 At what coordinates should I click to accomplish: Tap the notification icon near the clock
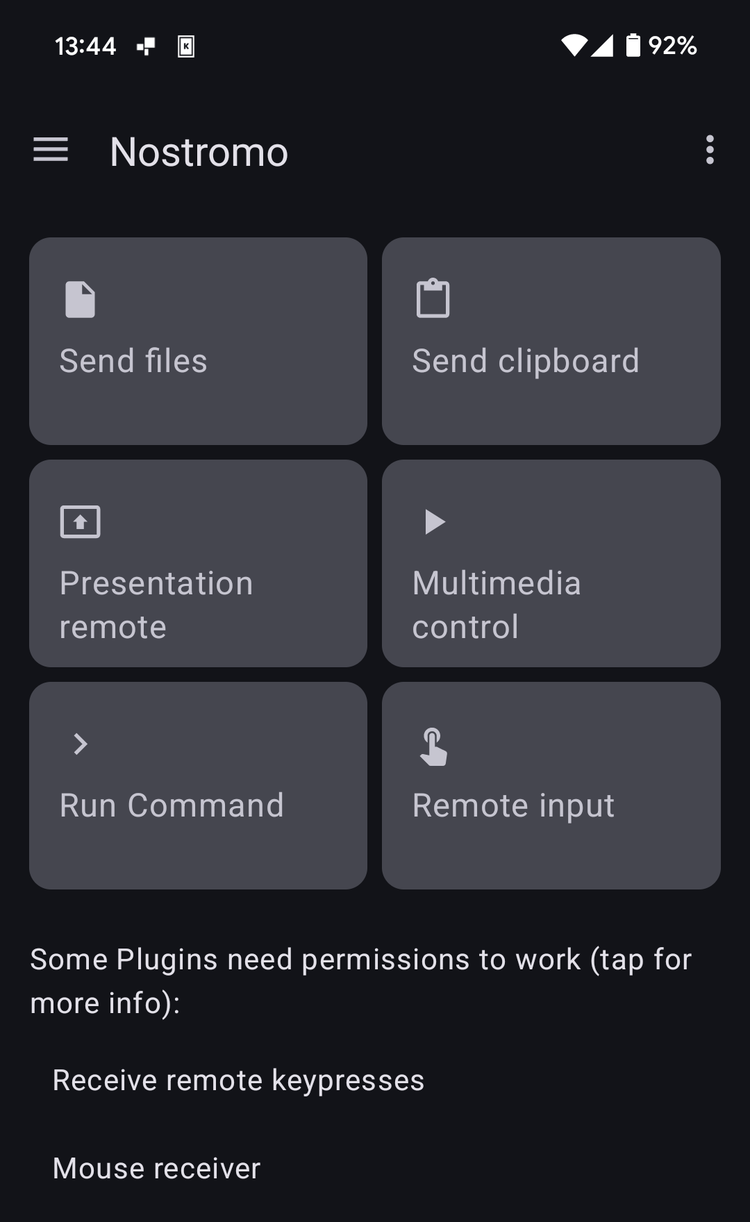pos(146,46)
